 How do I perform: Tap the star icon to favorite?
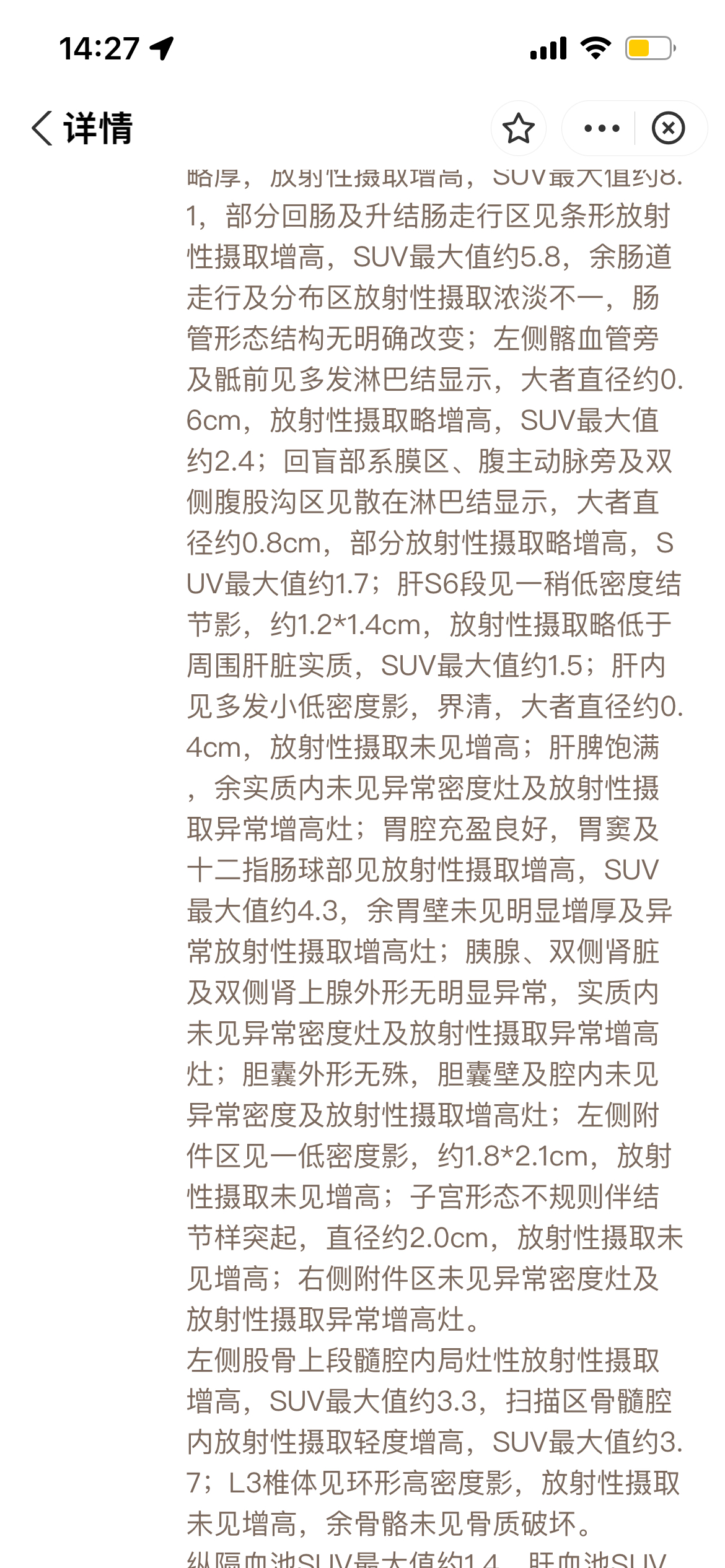coord(518,128)
